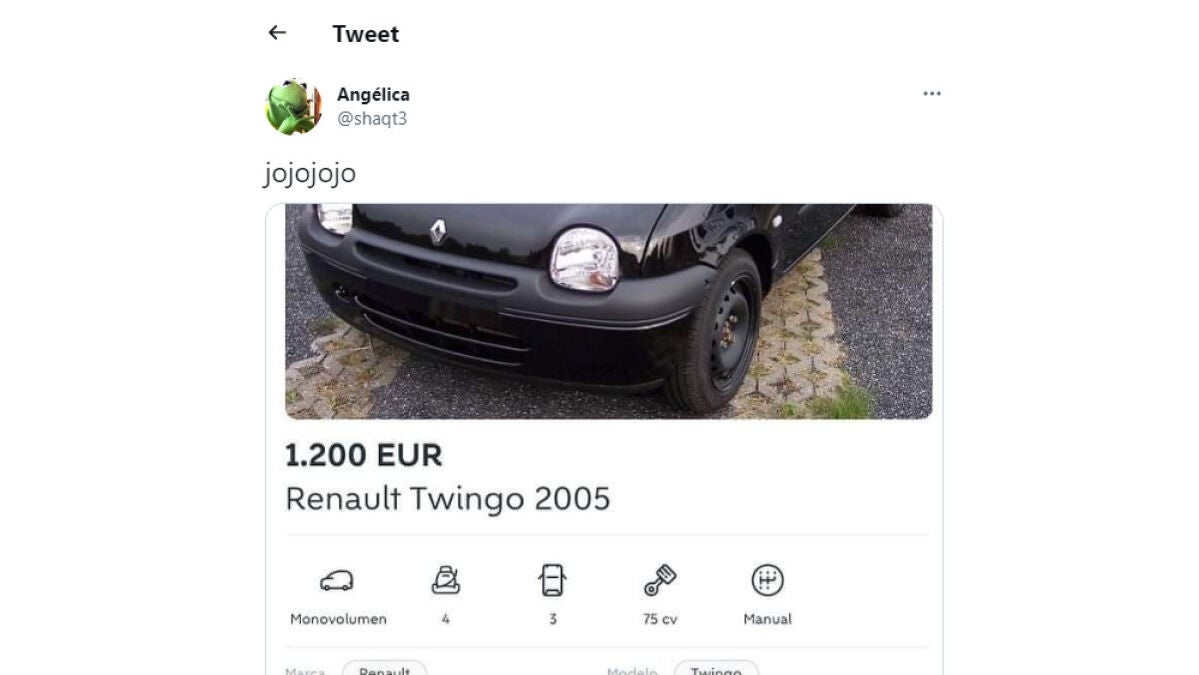Open the tweet's more options menu
1199x675 pixels.
click(x=932, y=94)
